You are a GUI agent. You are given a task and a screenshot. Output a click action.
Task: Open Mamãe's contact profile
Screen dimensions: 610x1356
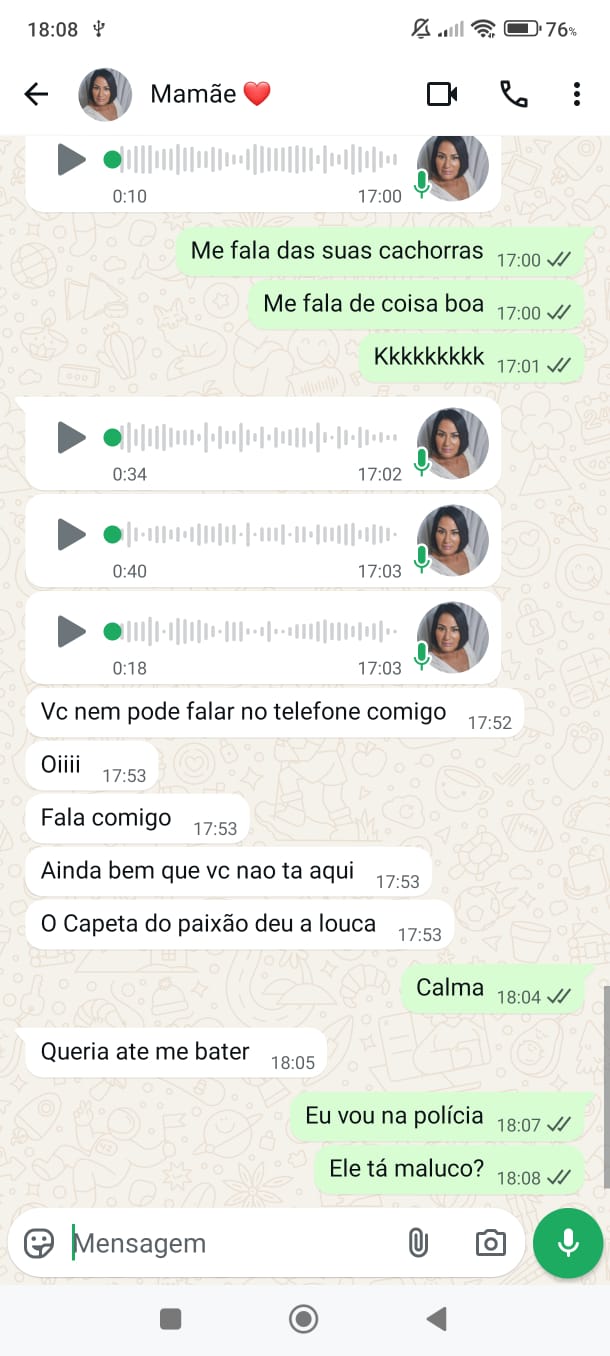pyautogui.click(x=210, y=94)
